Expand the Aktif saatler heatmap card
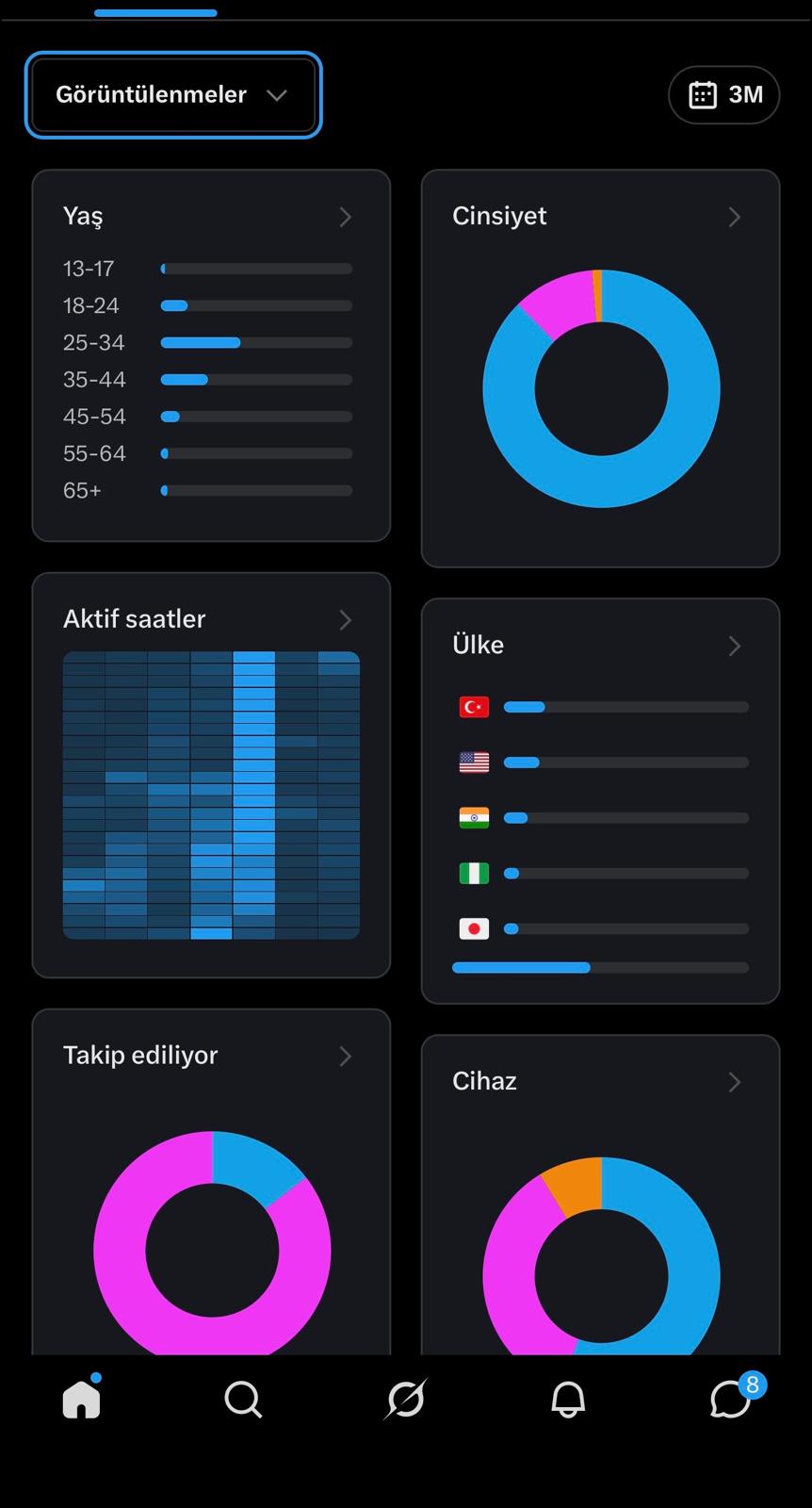 [x=211, y=775]
